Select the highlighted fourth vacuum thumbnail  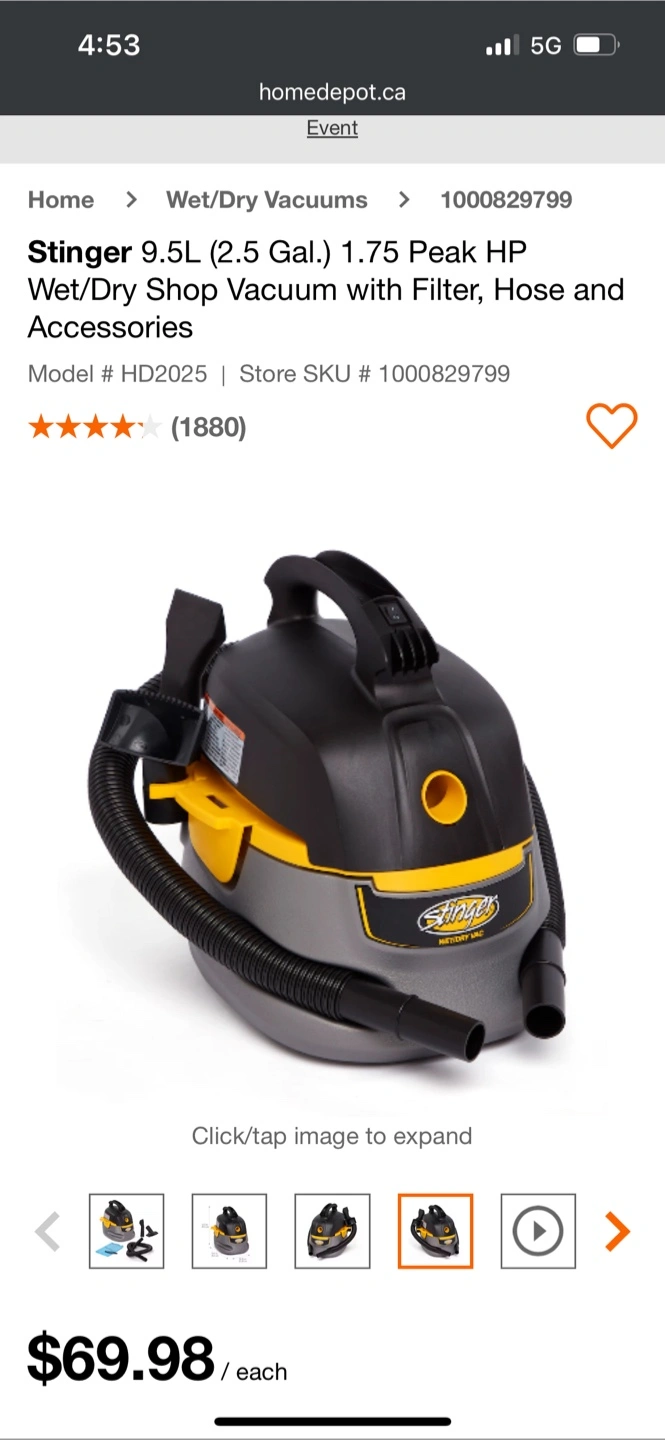[435, 1231]
